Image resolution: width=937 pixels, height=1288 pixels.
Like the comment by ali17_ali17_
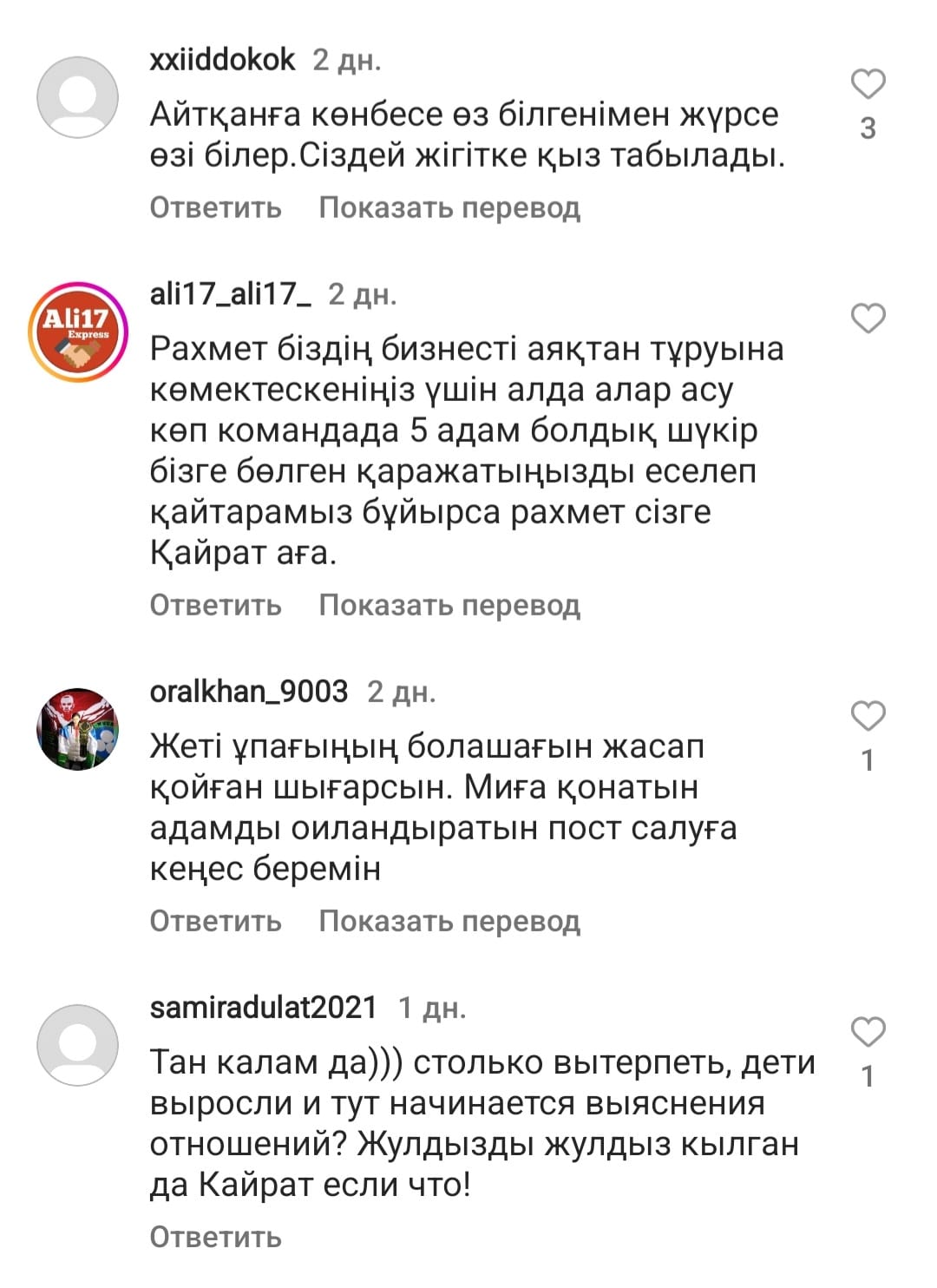[868, 319]
